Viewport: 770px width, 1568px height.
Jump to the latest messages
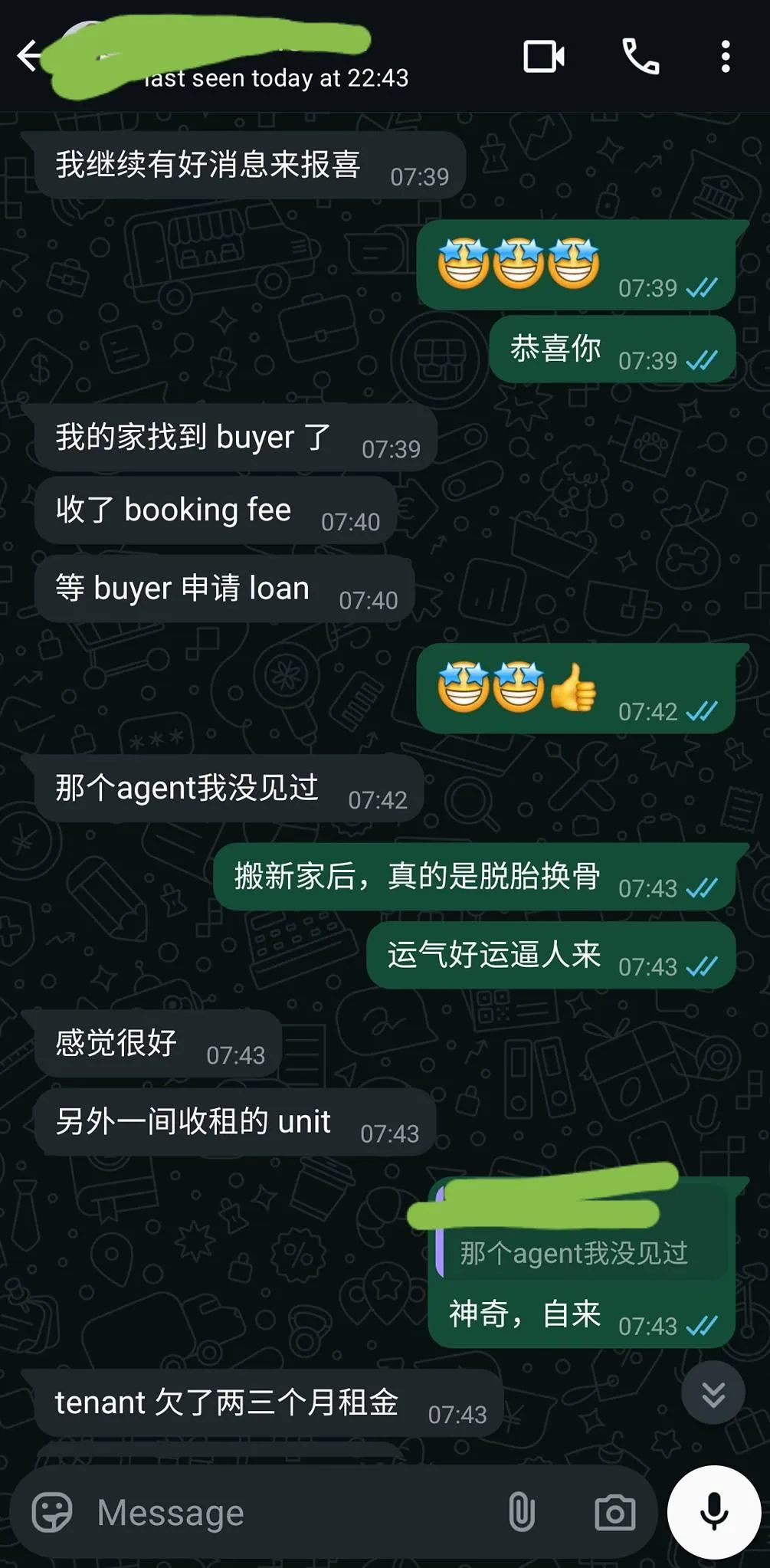click(713, 1395)
